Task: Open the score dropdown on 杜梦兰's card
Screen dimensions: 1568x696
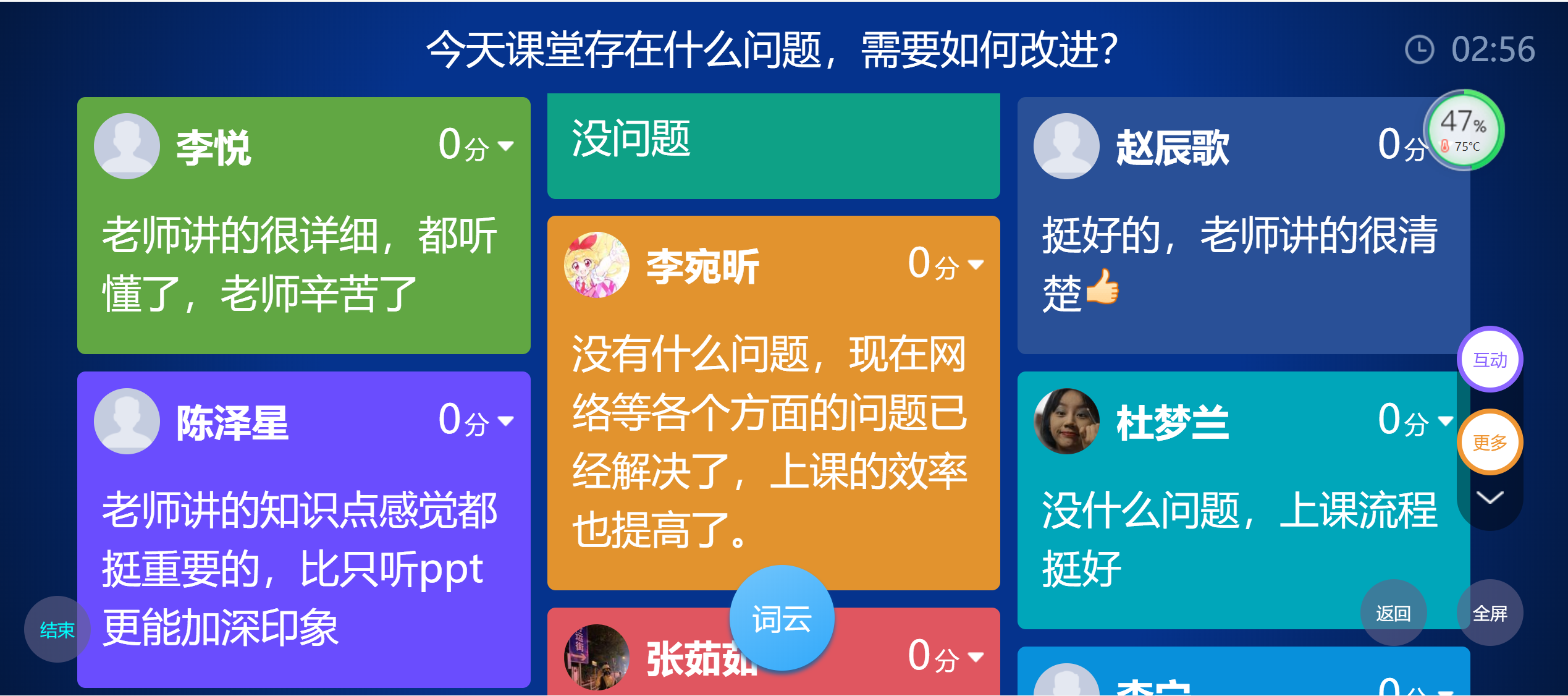Action: (x=1445, y=422)
